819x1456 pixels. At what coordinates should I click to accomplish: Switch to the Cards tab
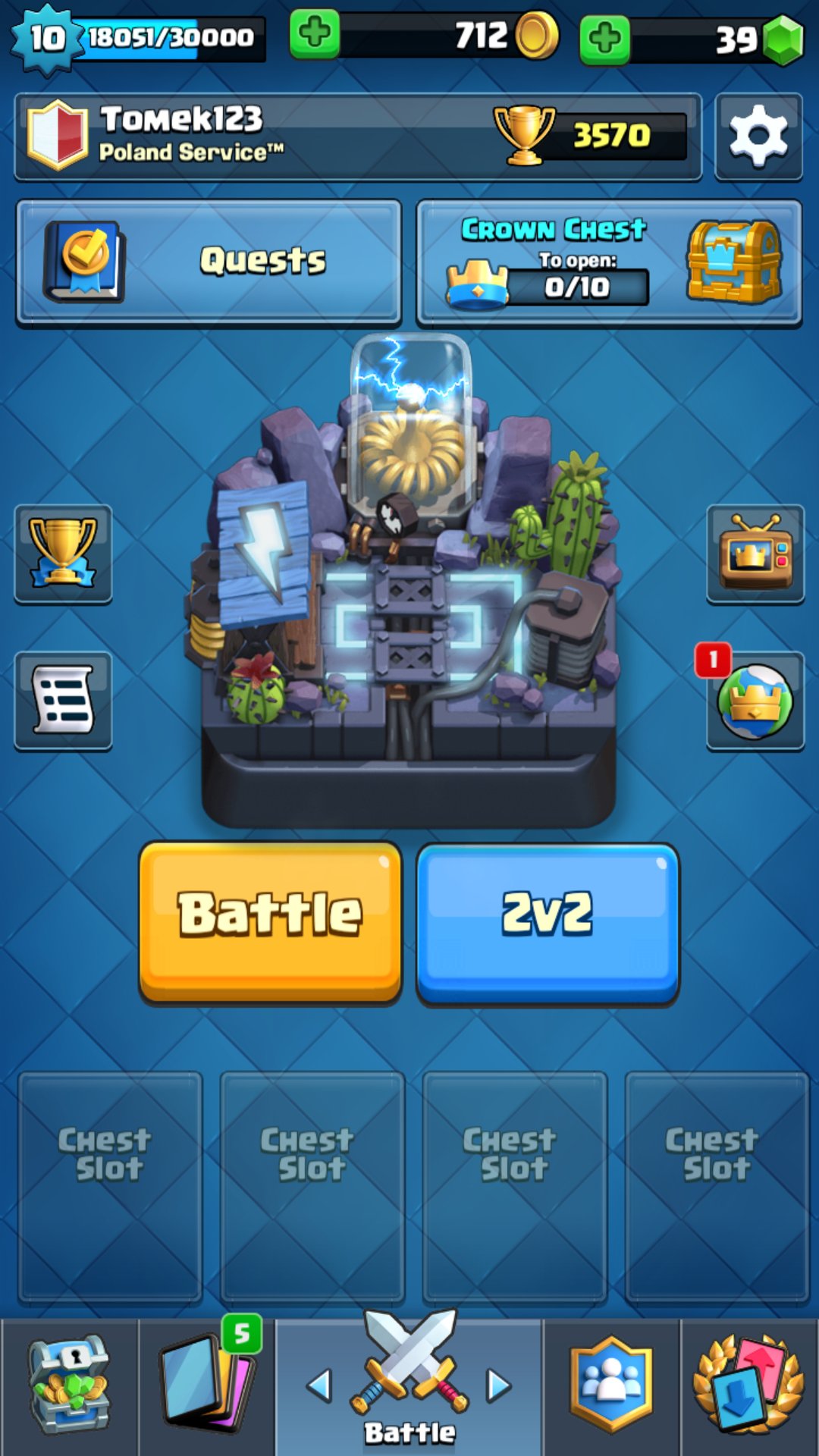[x=207, y=1387]
